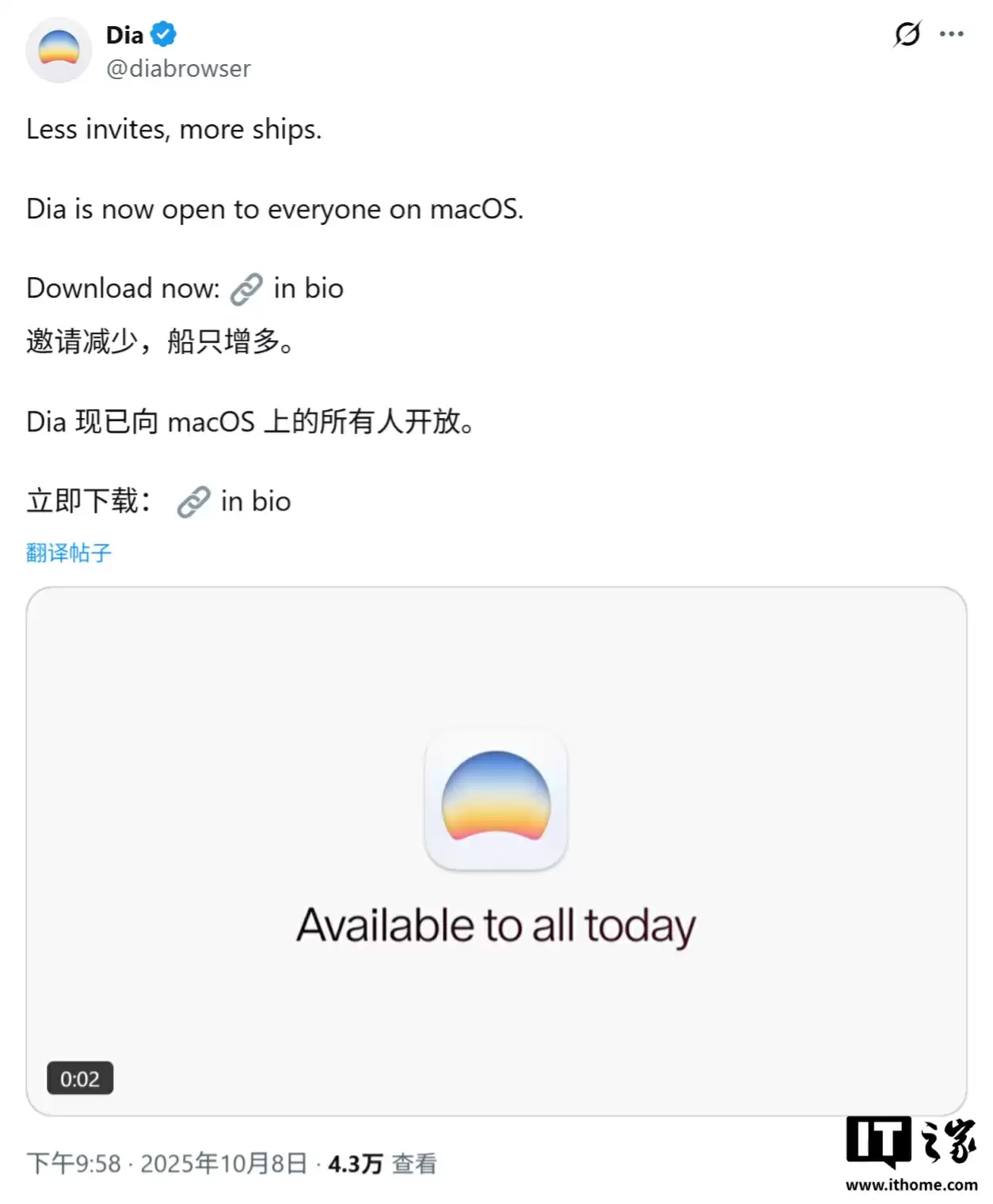The height and width of the screenshot is (1204, 993).
Task: Click the 翻译帖子 translate link
Action: [x=67, y=553]
